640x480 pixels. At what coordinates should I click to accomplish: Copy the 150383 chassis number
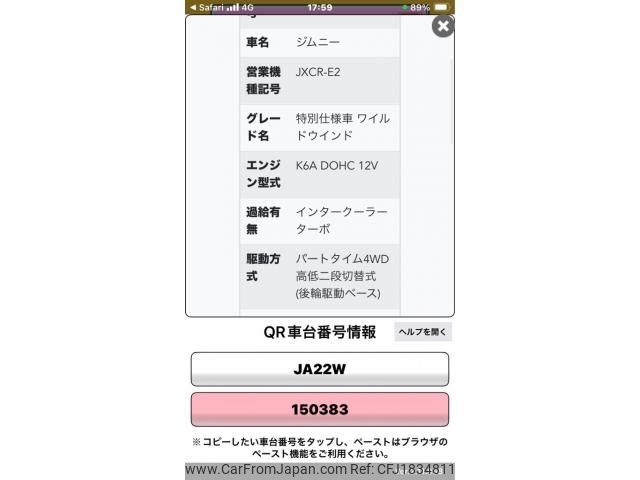pyautogui.click(x=320, y=409)
